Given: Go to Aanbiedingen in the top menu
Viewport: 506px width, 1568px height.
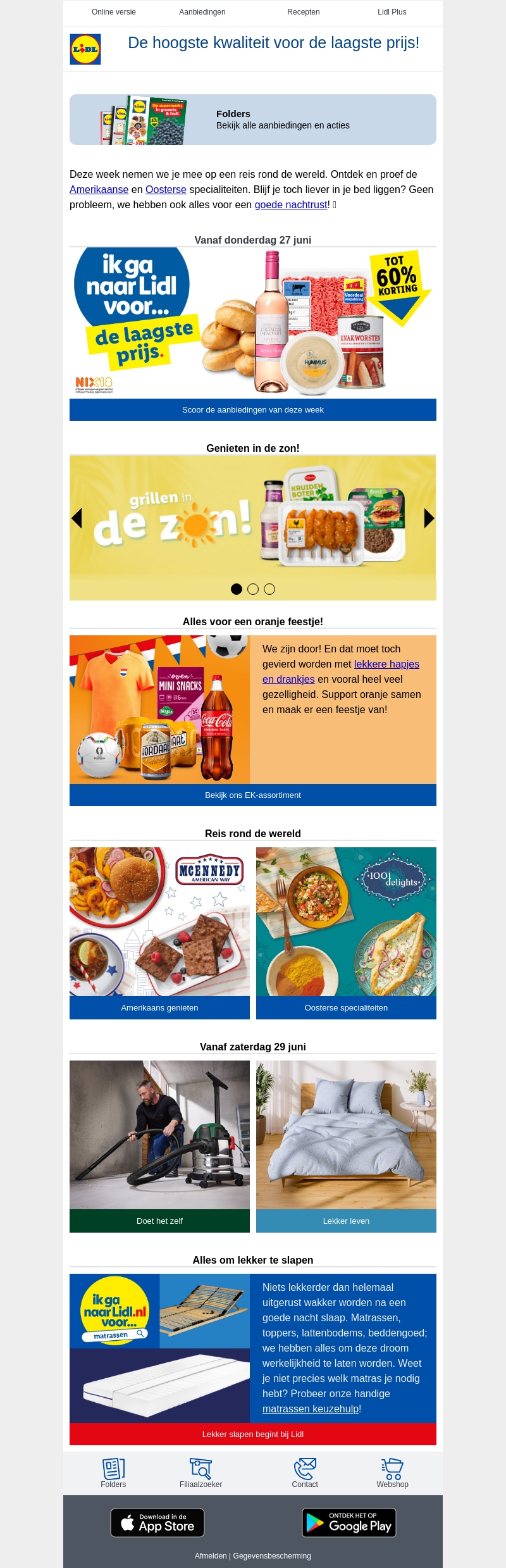Looking at the screenshot, I should (x=202, y=12).
